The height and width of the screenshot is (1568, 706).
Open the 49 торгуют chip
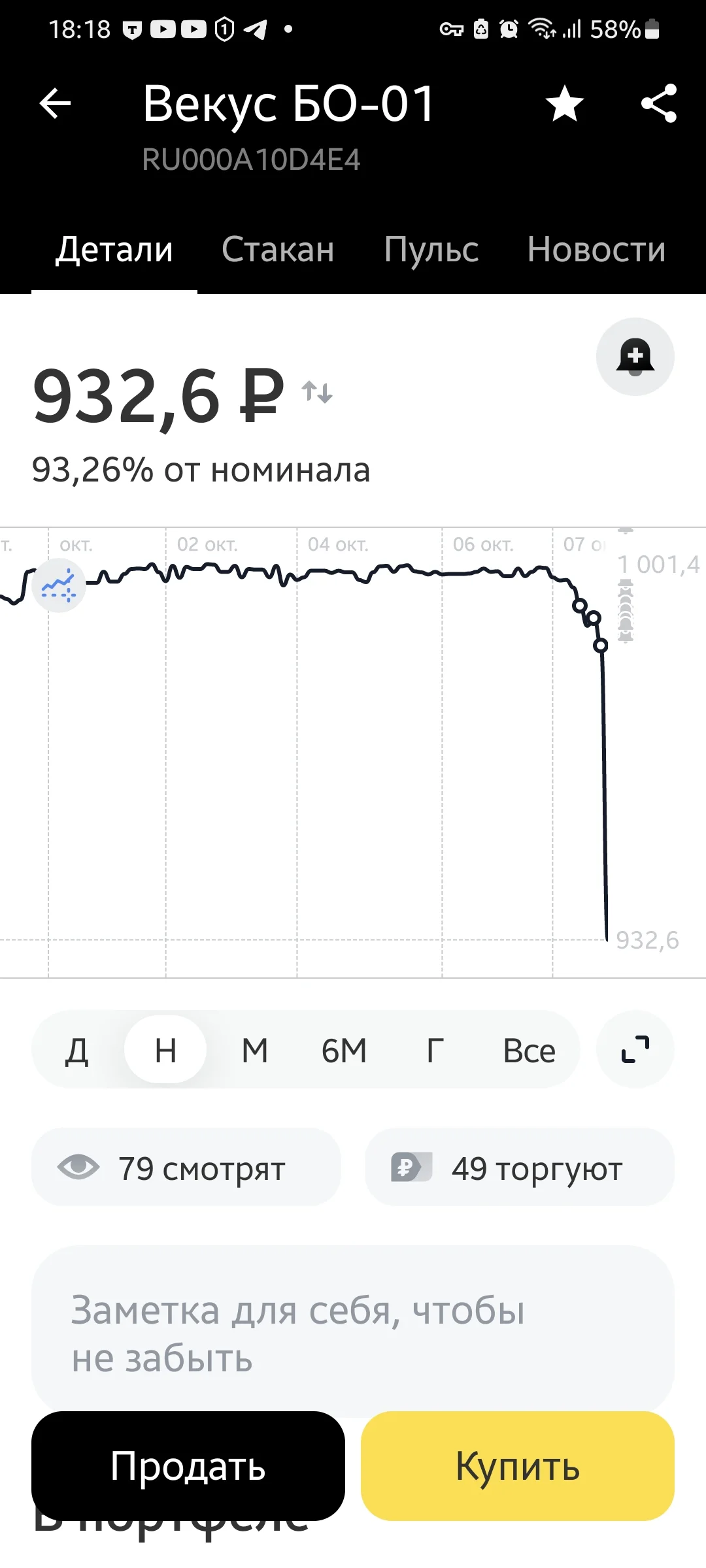tap(520, 1167)
